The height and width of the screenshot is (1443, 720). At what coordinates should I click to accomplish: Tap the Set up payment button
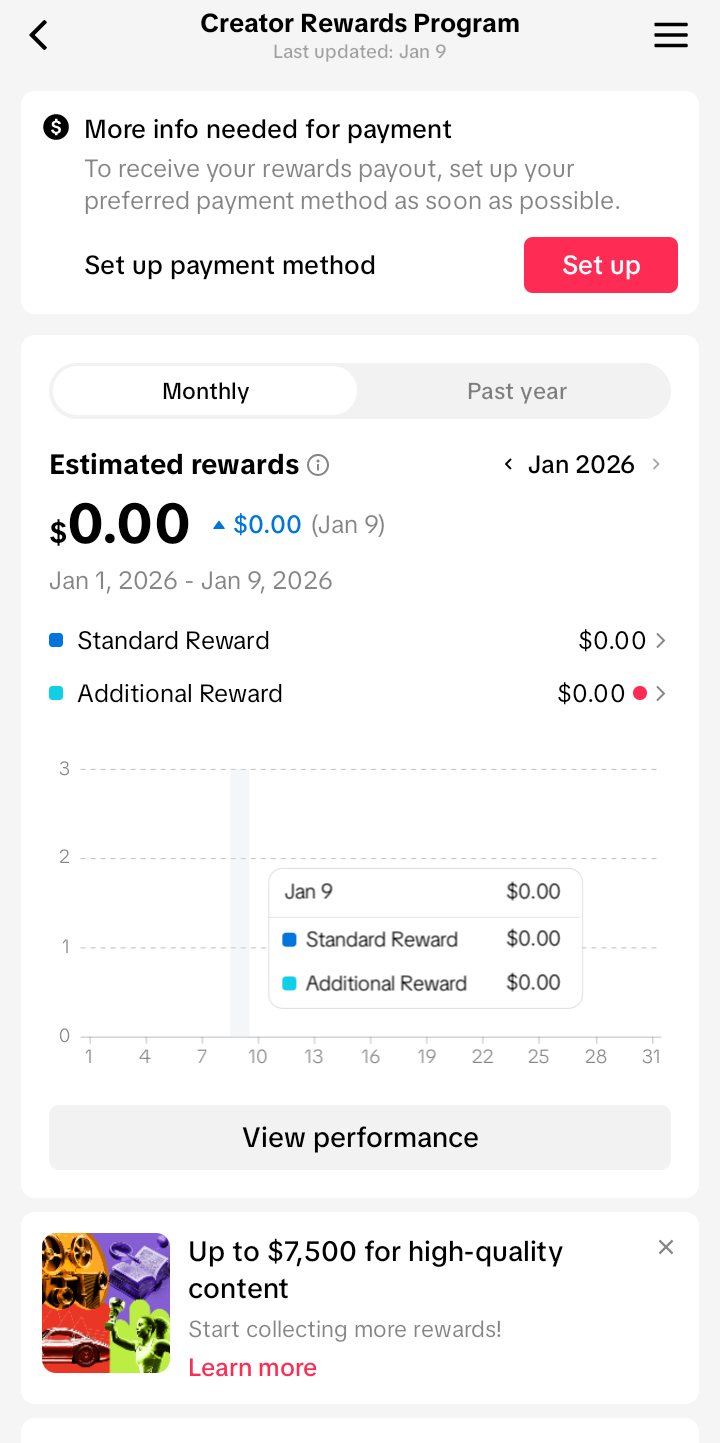tap(600, 265)
